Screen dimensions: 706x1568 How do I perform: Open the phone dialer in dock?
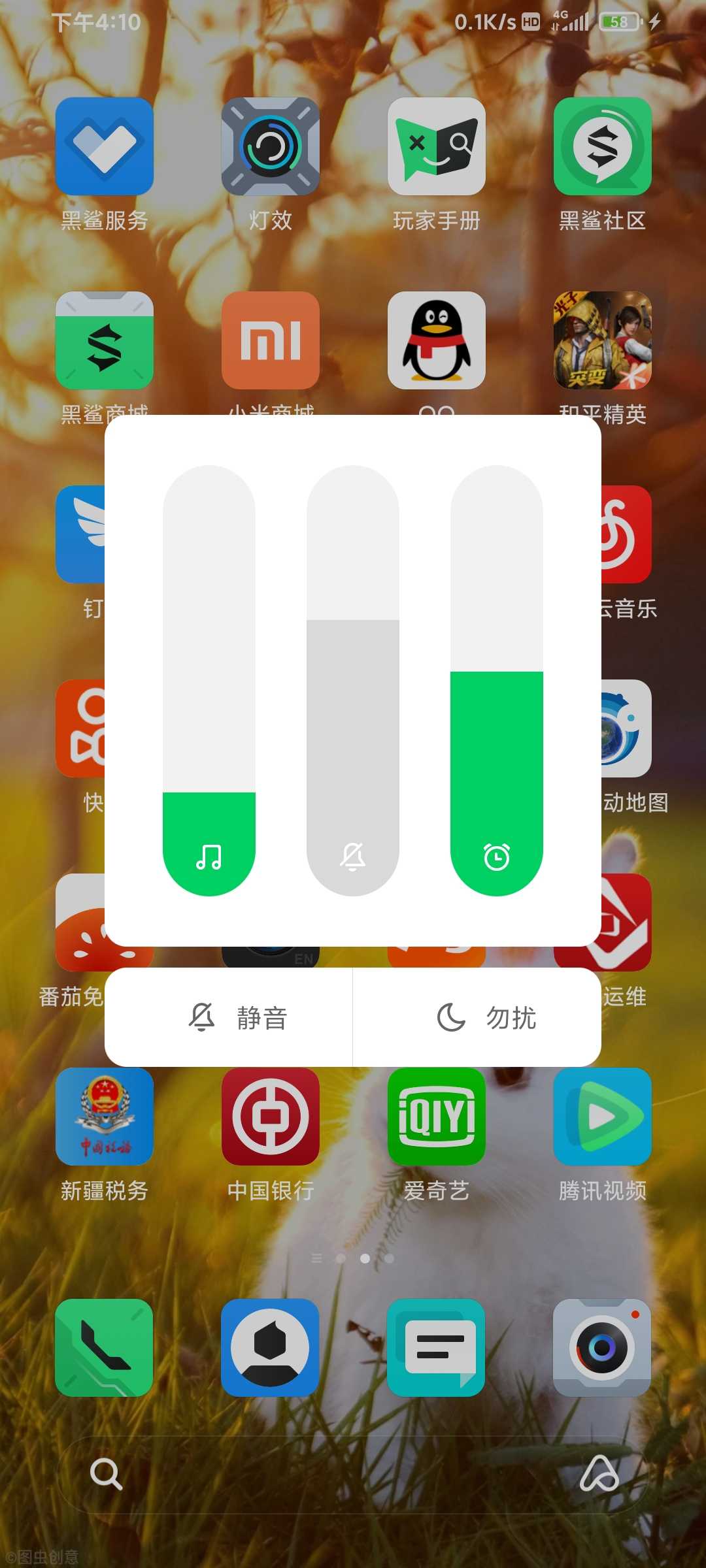click(x=105, y=1348)
